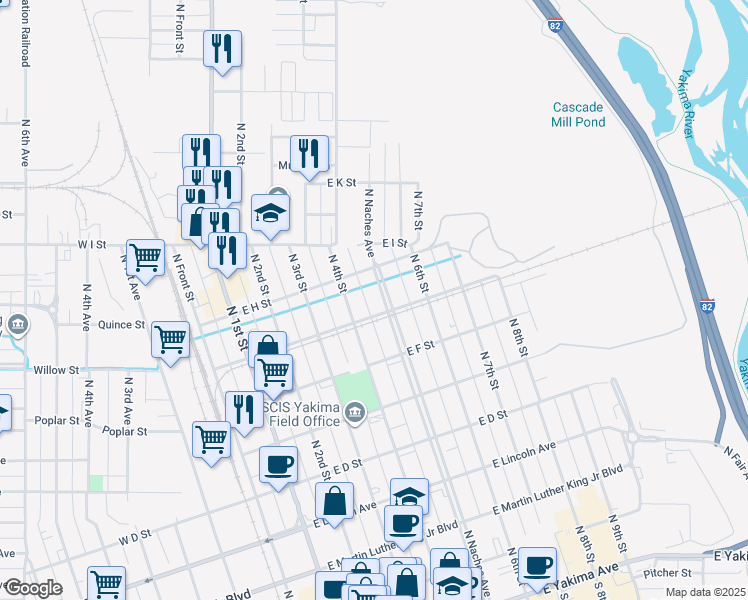Open the USCIS Yakima Field Office place pin
Image resolution: width=748 pixels, height=600 pixels.
tap(355, 413)
